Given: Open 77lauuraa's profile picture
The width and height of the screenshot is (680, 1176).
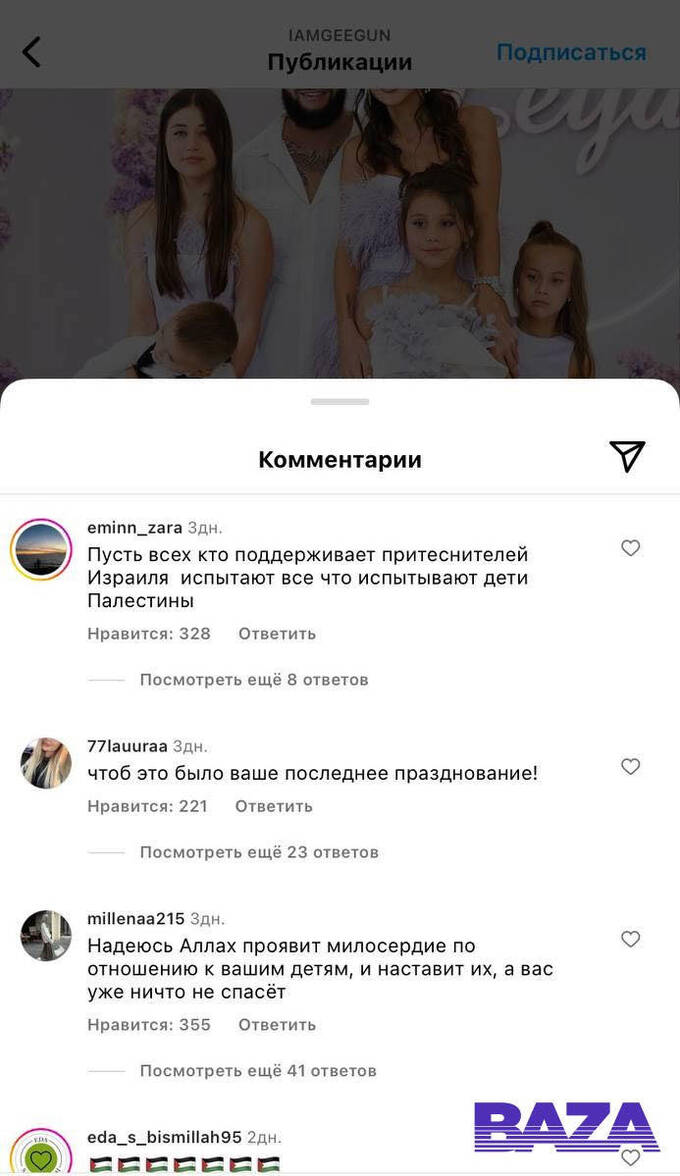Looking at the screenshot, I should tap(46, 764).
